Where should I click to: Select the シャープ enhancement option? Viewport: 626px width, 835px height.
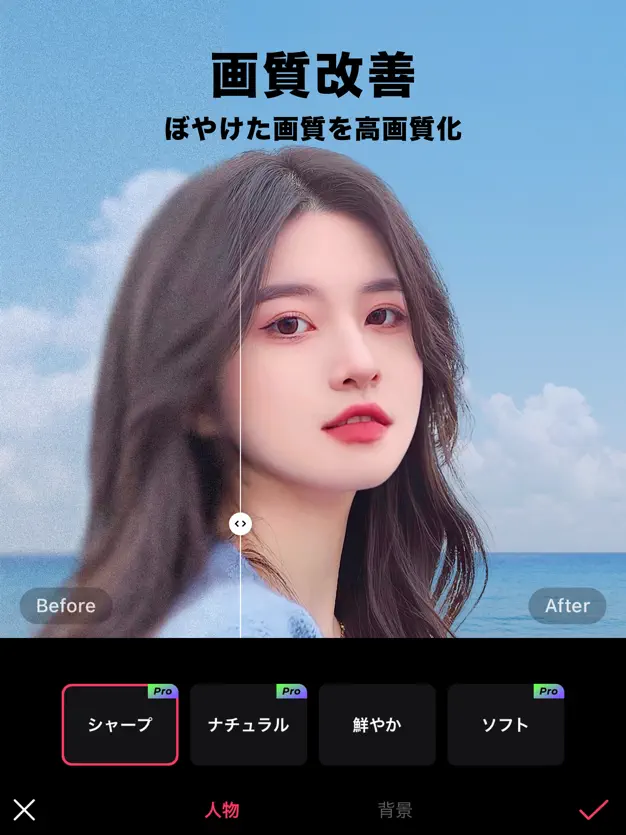tap(120, 725)
